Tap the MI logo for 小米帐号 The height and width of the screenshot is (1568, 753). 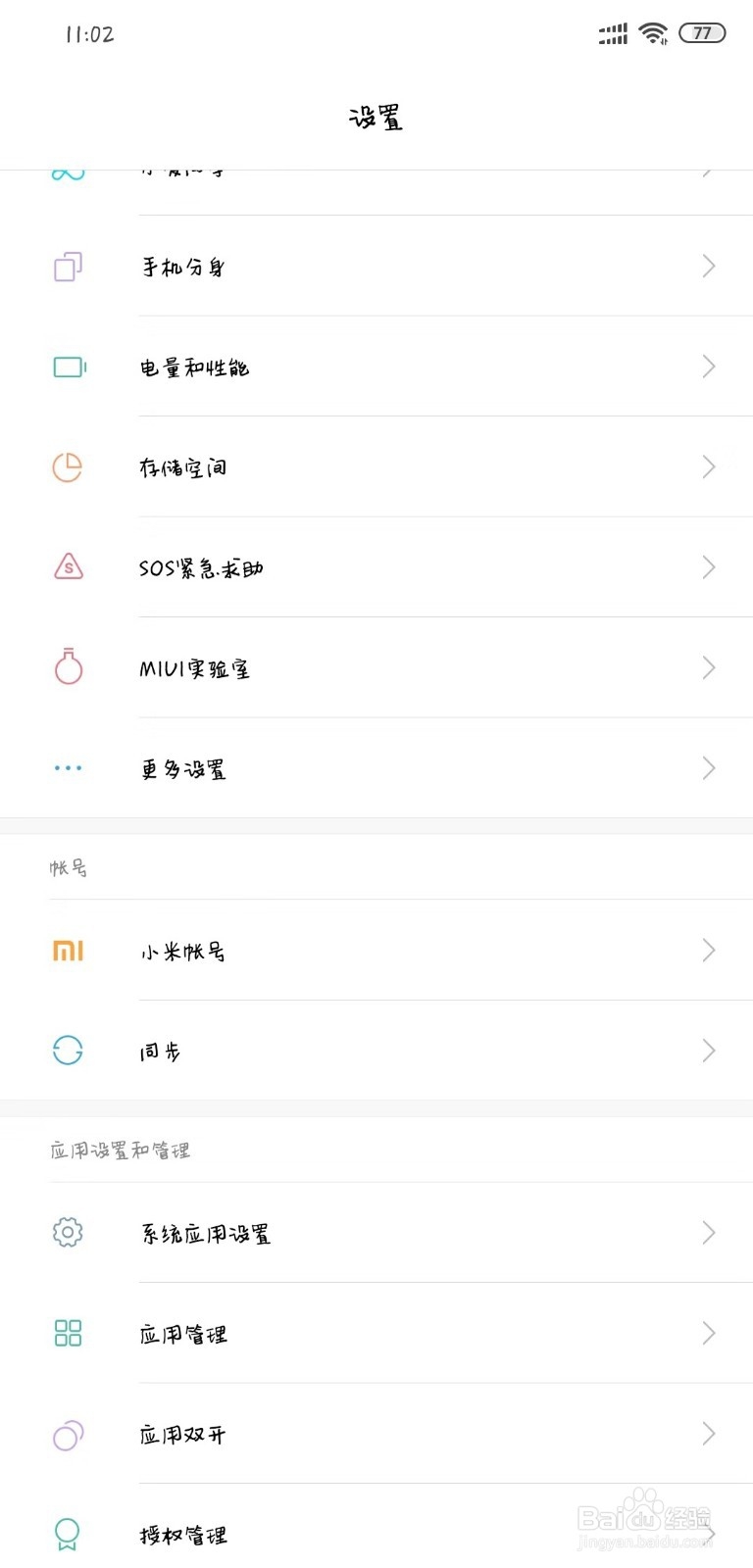click(x=68, y=950)
